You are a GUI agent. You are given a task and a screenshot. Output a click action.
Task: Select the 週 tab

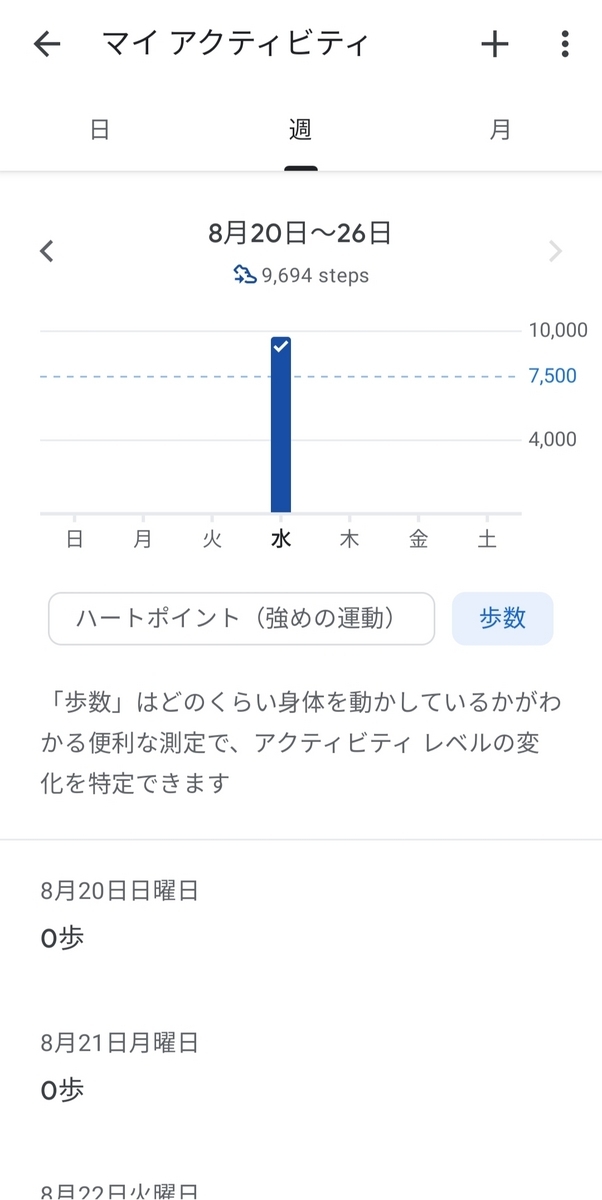pos(300,130)
